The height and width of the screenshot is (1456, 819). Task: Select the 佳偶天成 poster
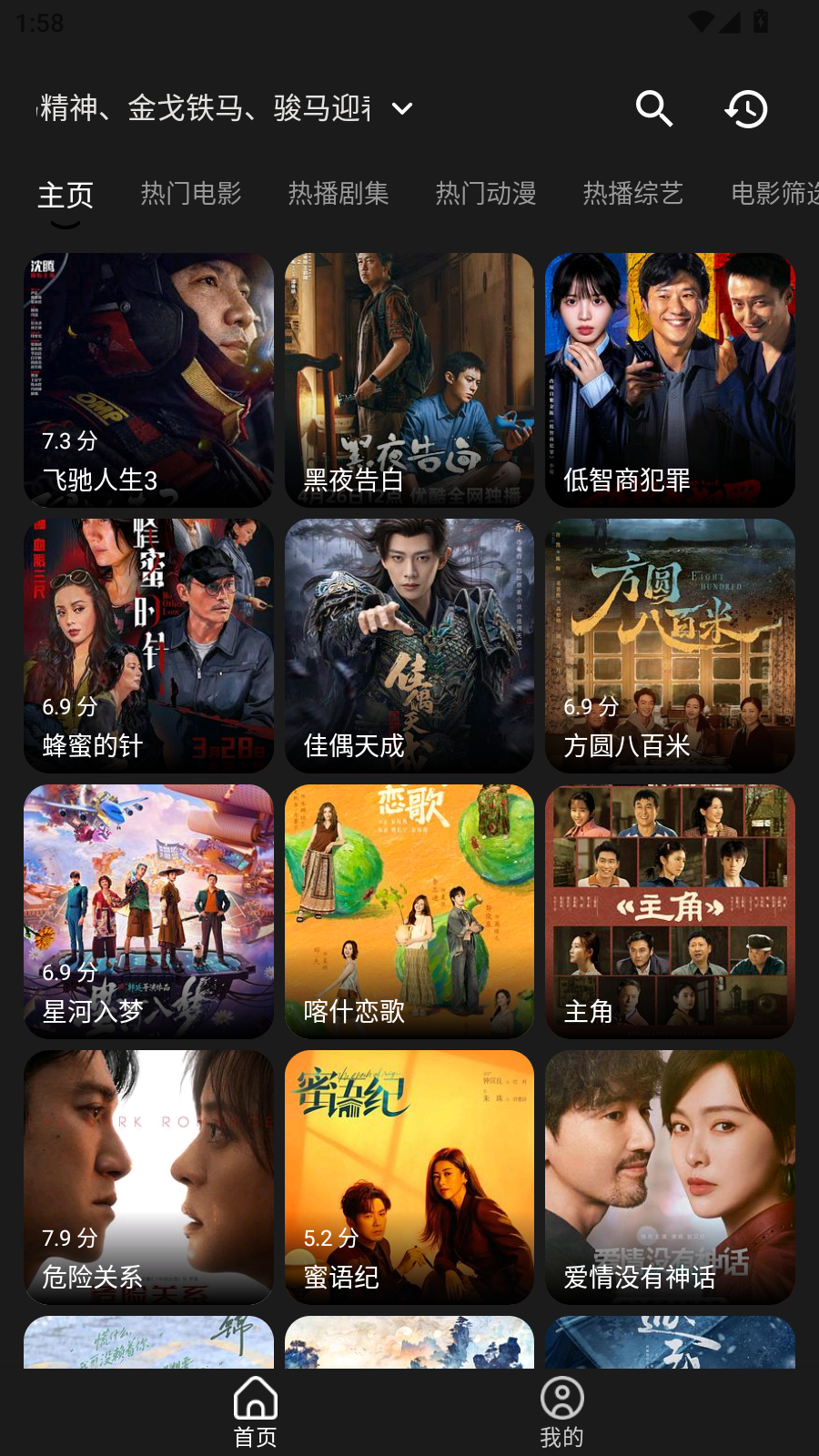(x=409, y=646)
